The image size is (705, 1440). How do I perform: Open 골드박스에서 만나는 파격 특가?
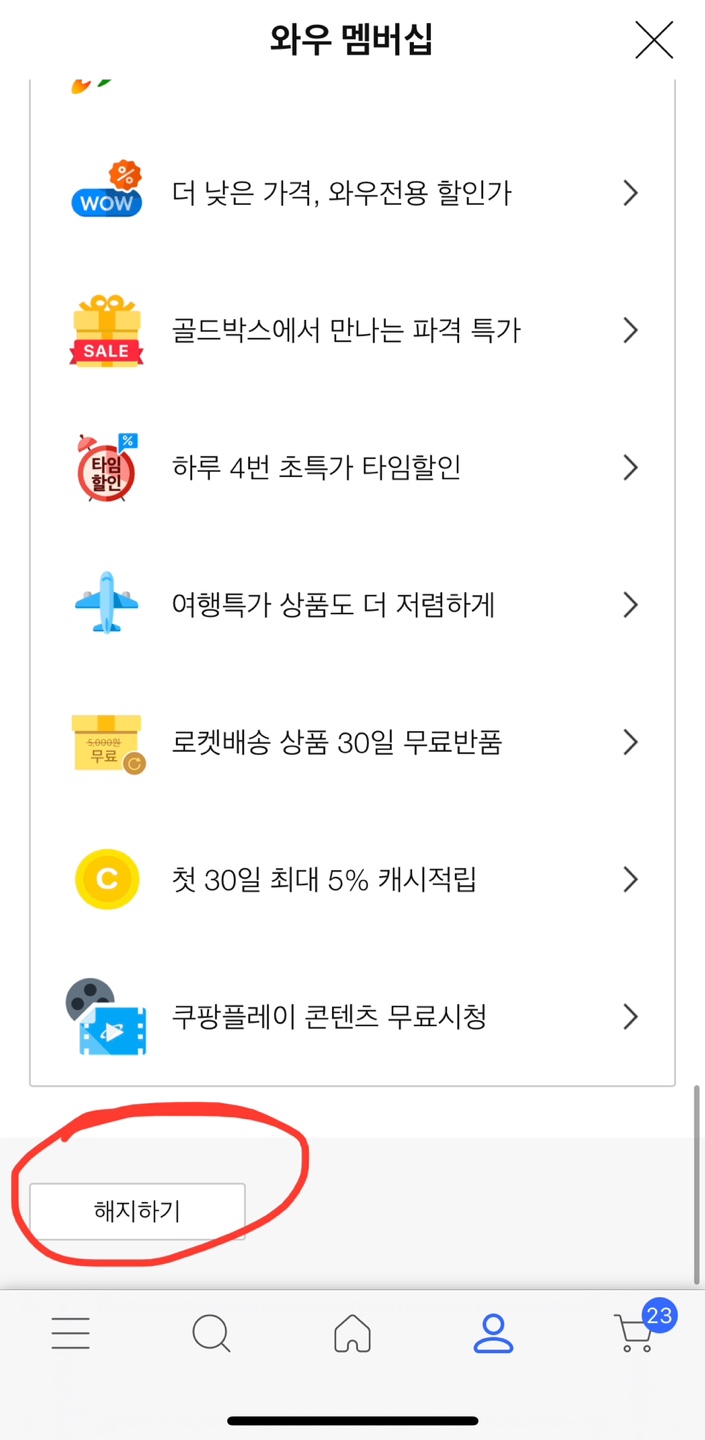(x=353, y=330)
